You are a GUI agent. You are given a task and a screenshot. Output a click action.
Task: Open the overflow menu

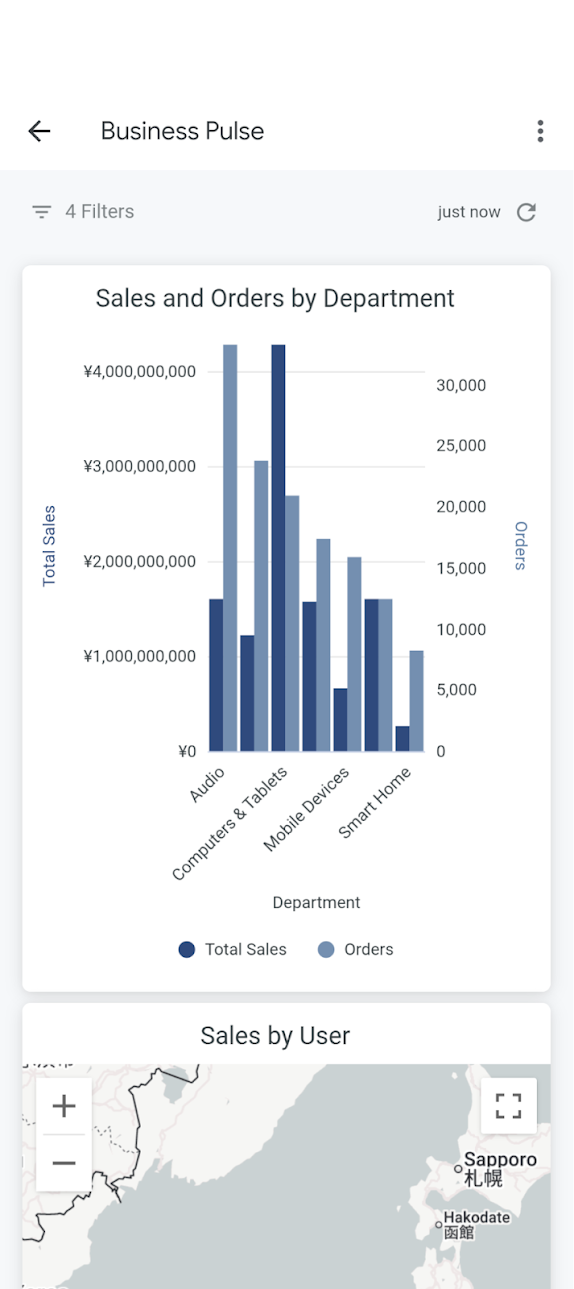(x=540, y=131)
